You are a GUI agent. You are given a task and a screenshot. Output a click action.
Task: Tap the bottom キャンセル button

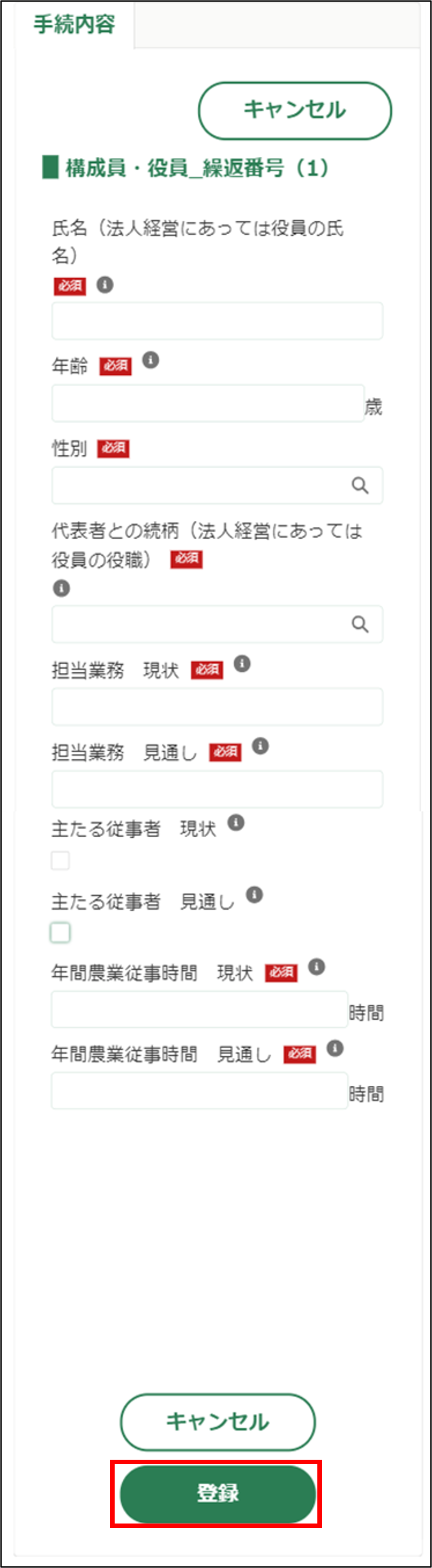click(x=217, y=1422)
